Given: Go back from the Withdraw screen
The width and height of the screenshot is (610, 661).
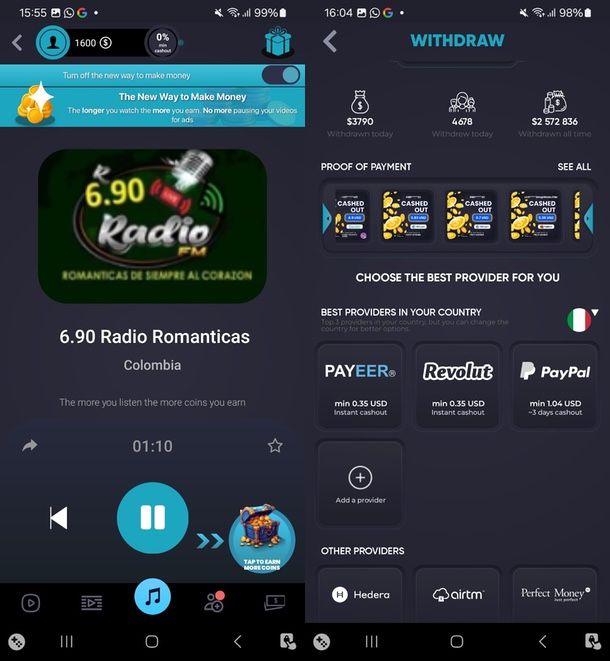Looking at the screenshot, I should pos(330,42).
